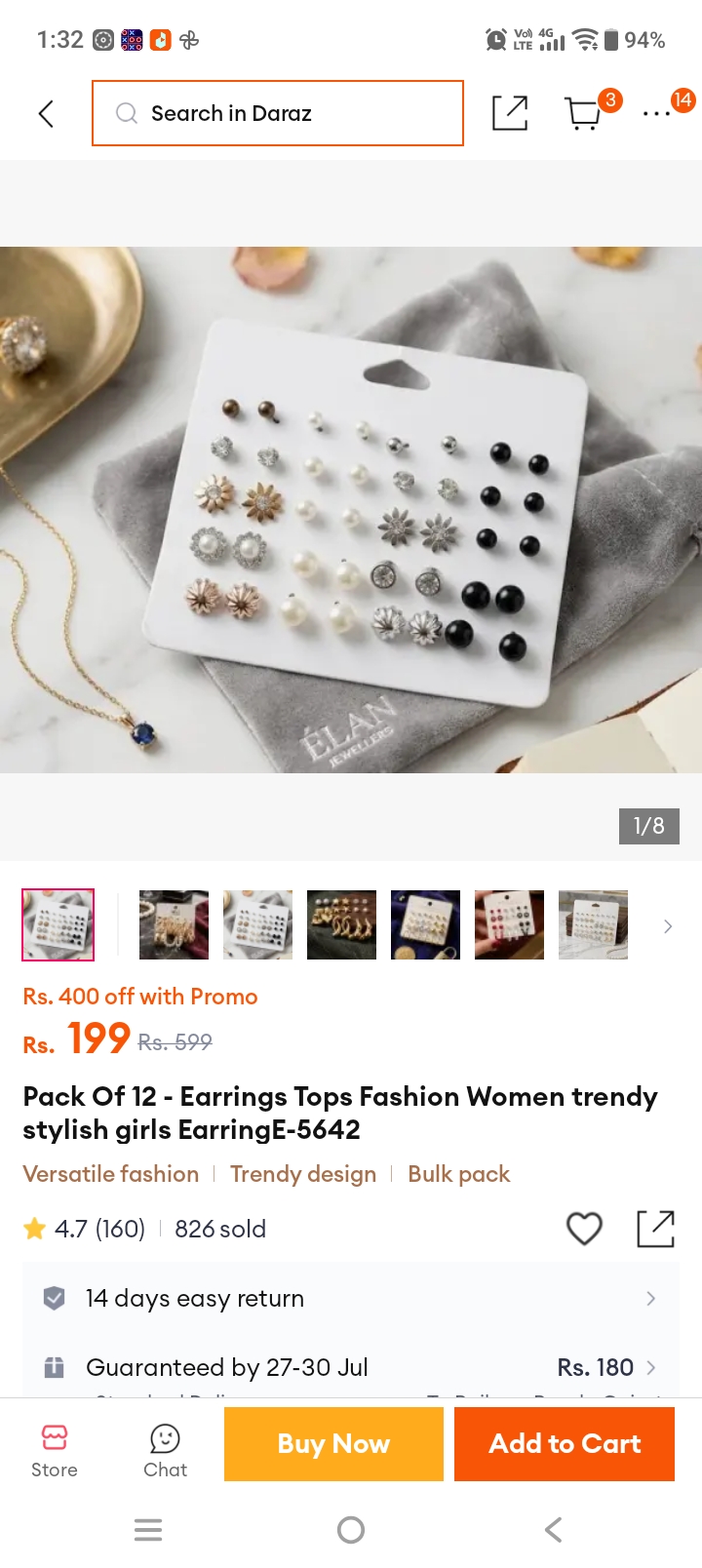Image resolution: width=702 pixels, height=1568 pixels.
Task: Visit the seller Store
Action: 55,1451
